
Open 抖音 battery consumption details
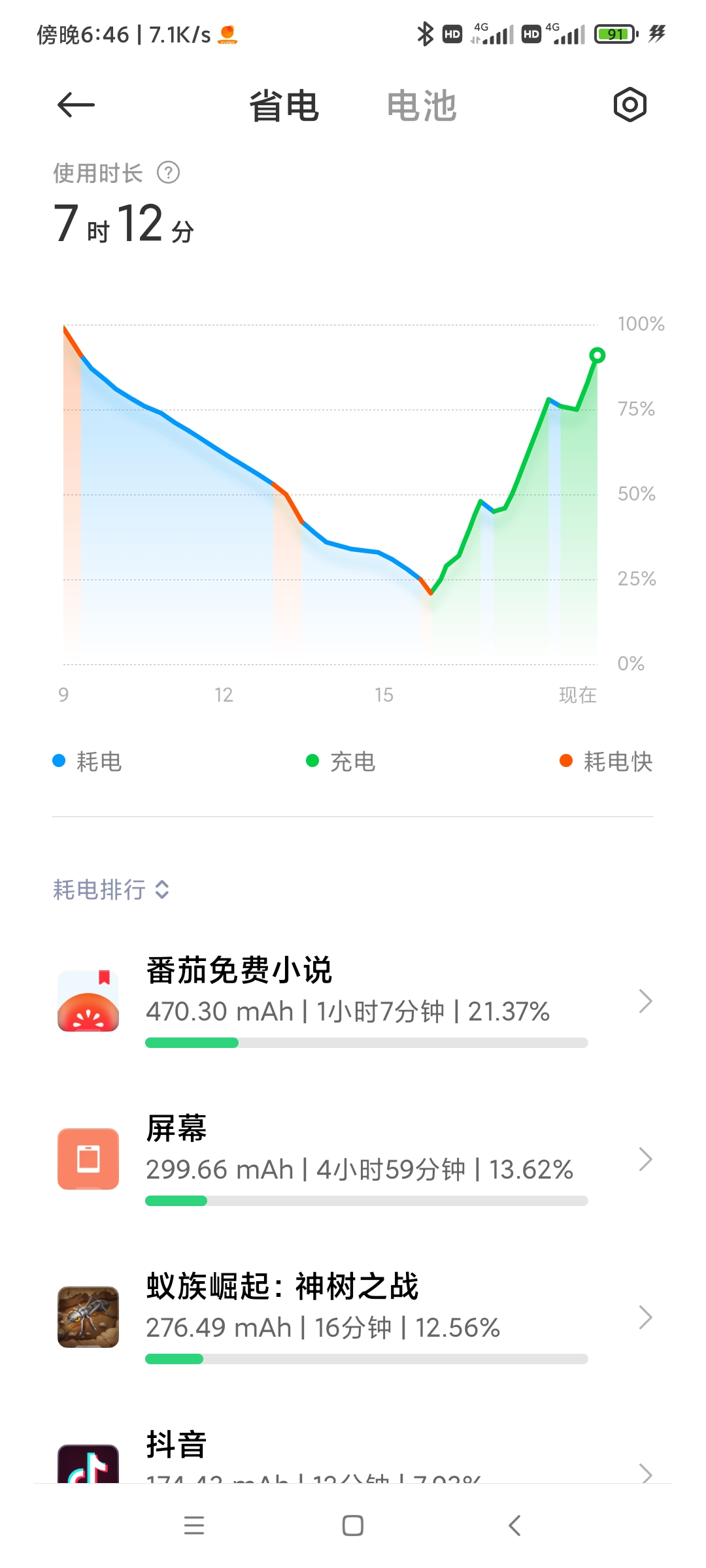point(353,1458)
